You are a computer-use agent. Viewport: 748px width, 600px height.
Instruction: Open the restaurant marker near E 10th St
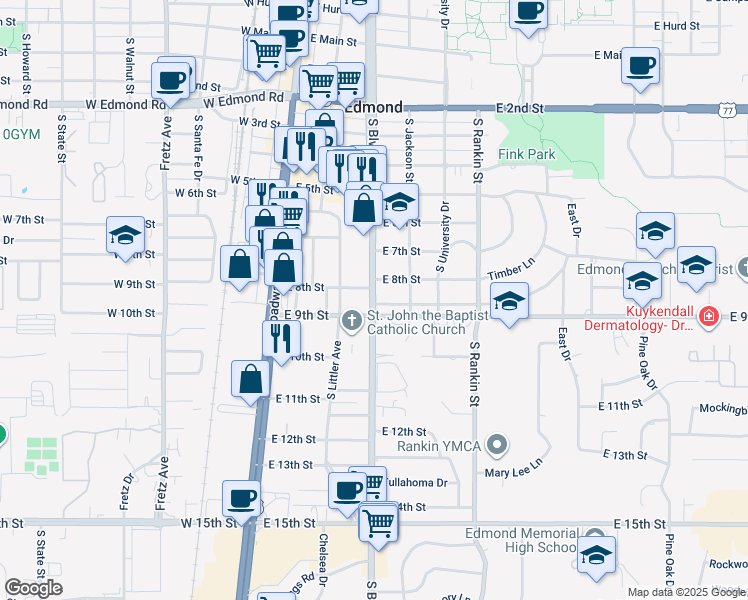click(x=281, y=337)
